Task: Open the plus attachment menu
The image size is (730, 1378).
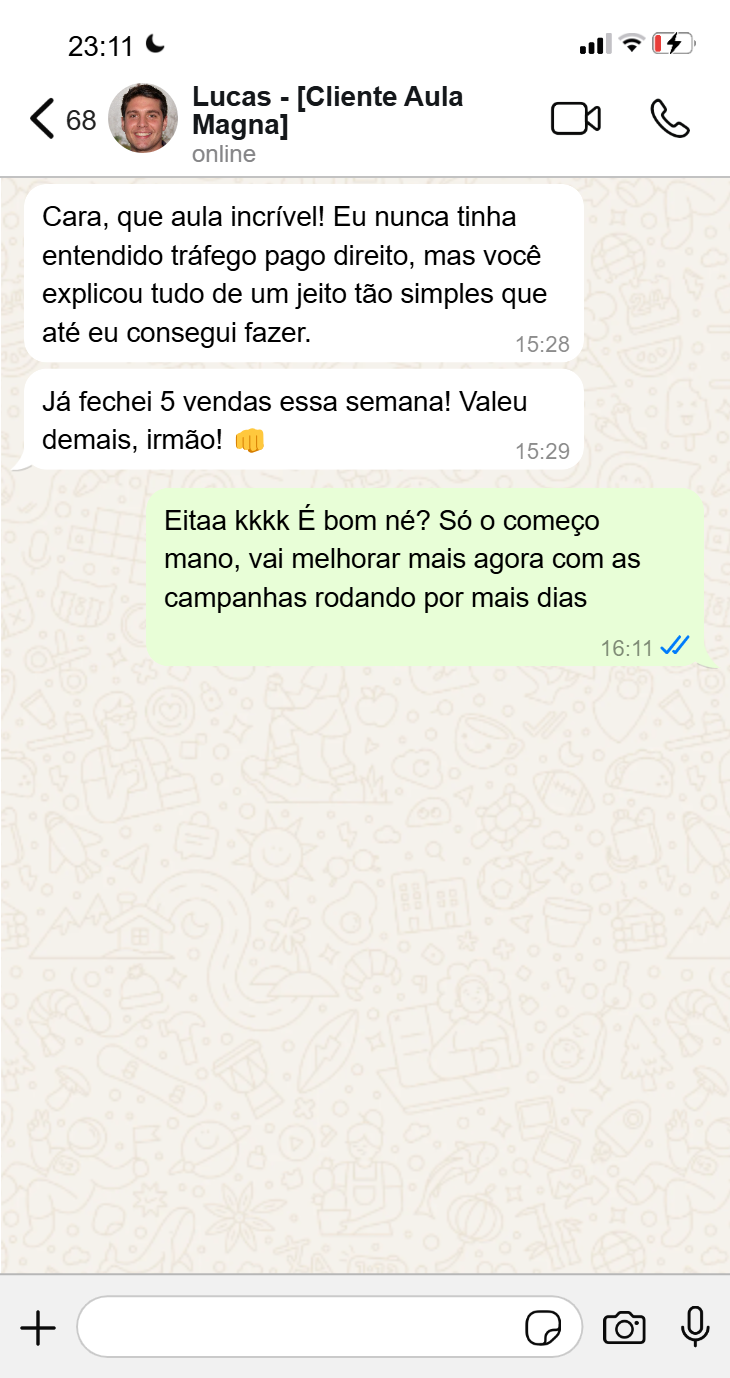Action: (38, 1328)
